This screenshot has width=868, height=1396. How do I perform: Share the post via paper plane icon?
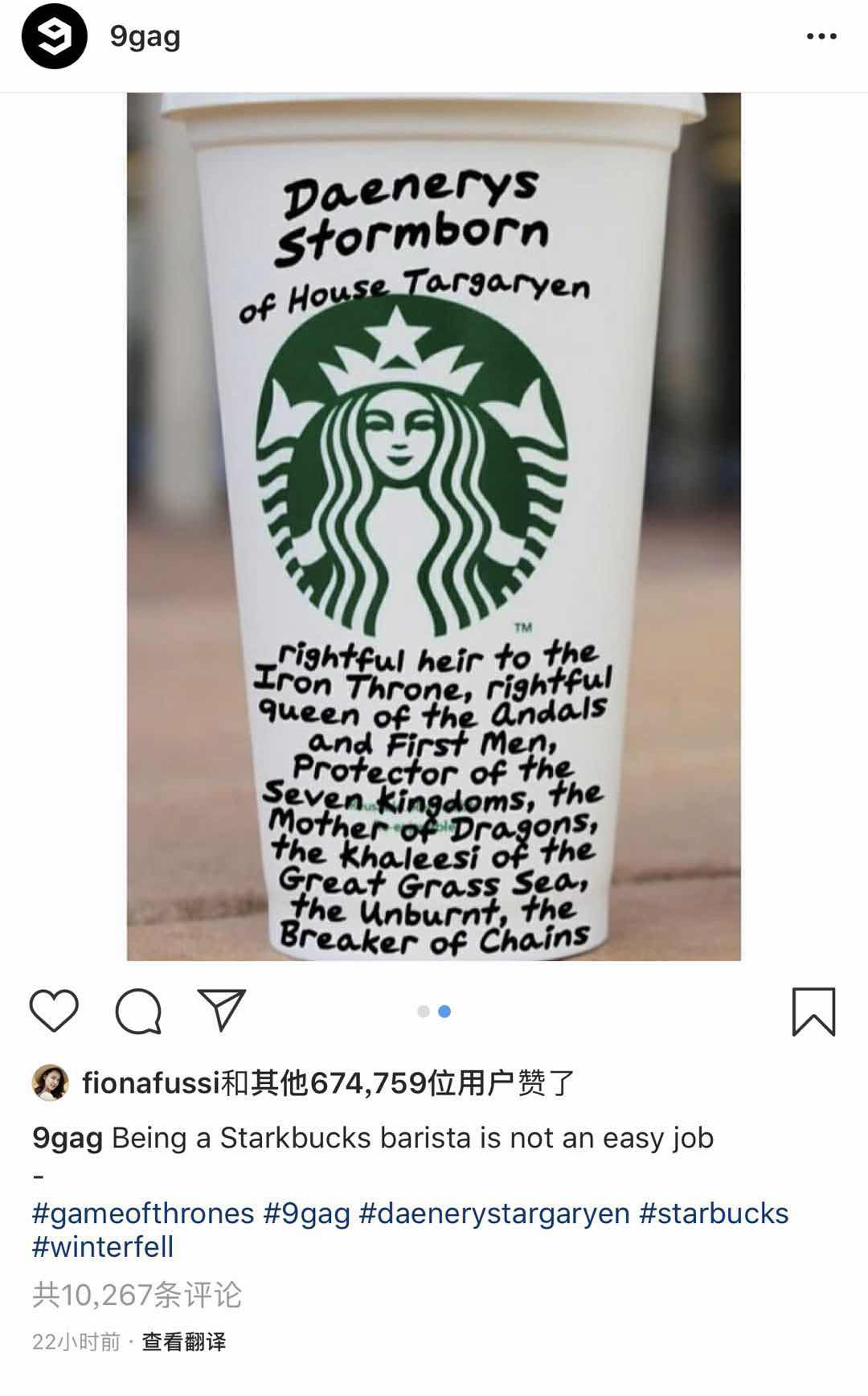coord(221,1010)
